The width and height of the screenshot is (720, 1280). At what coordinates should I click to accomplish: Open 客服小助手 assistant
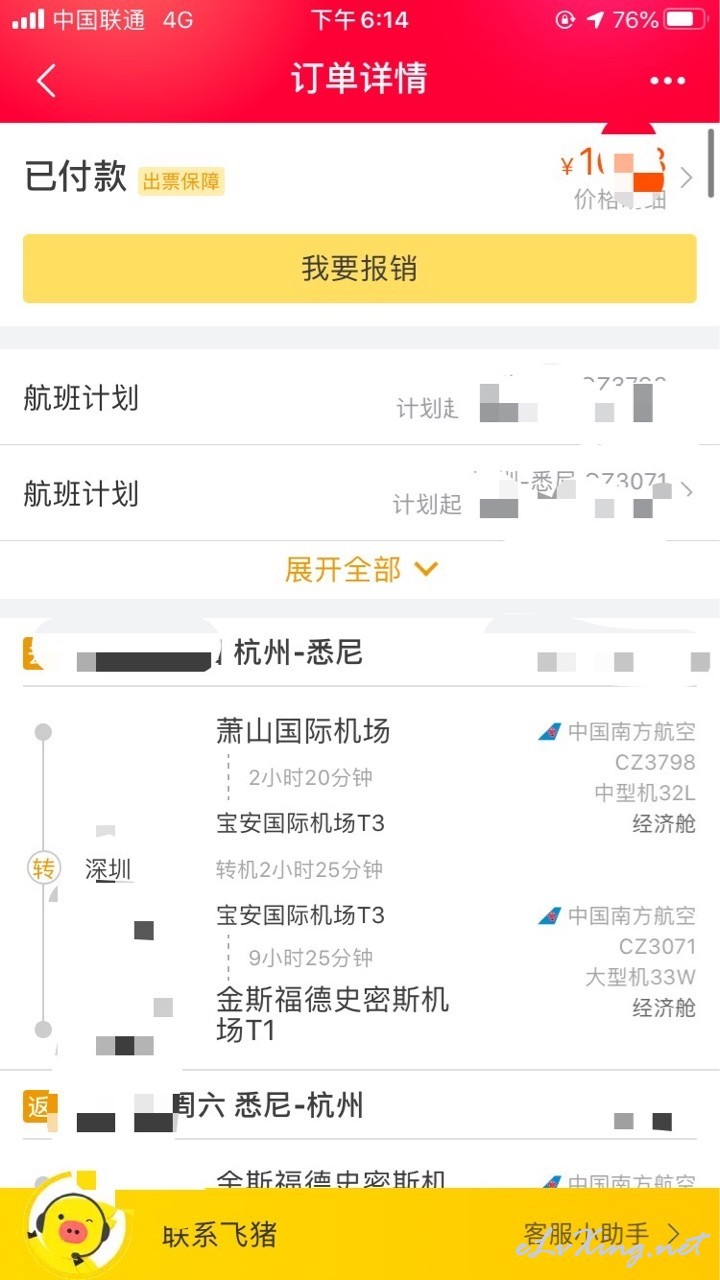point(602,1234)
